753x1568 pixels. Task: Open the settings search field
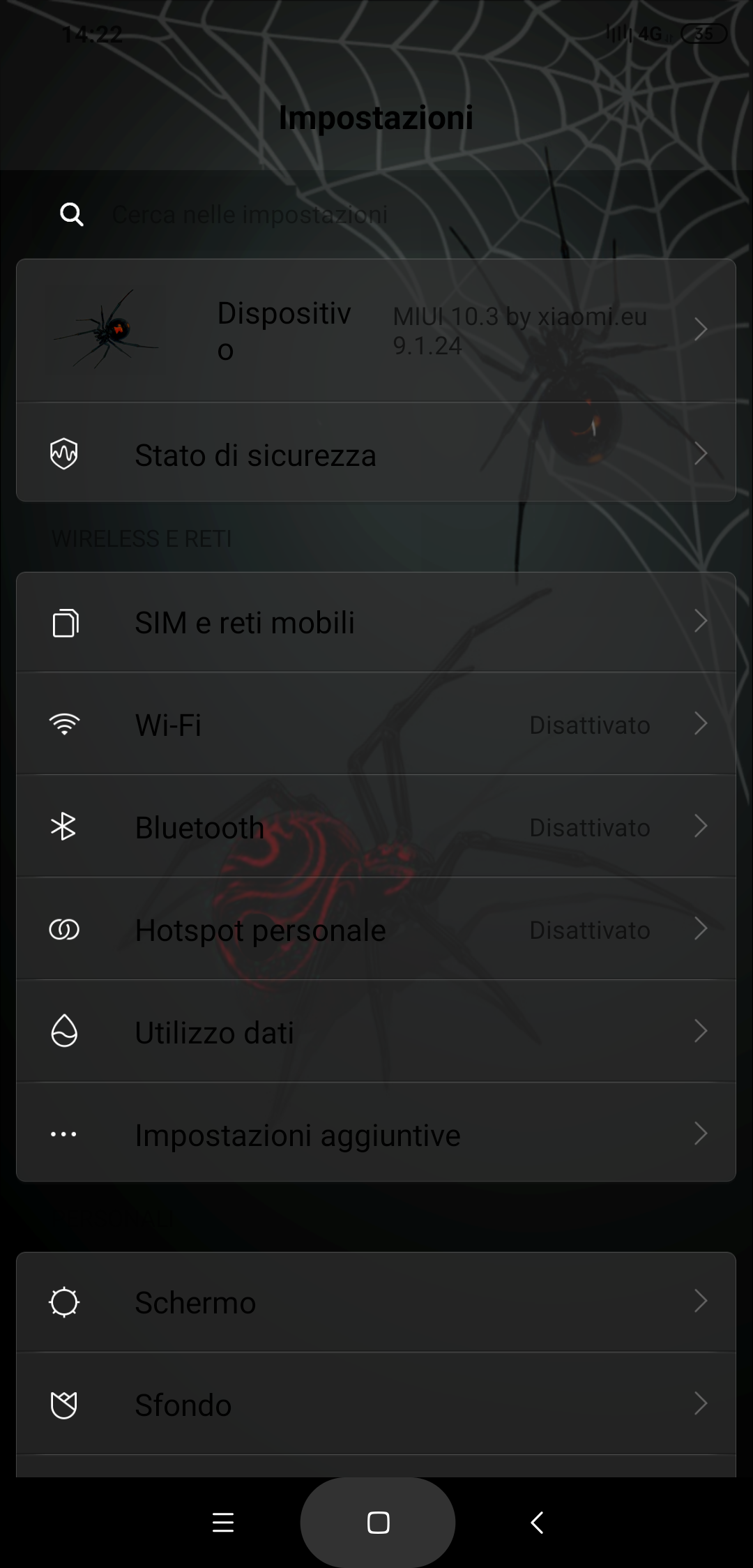point(376,214)
